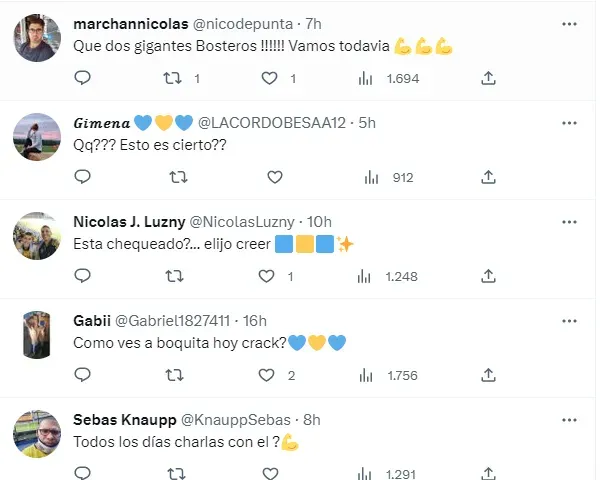Like Gabii's tweet

(268, 375)
